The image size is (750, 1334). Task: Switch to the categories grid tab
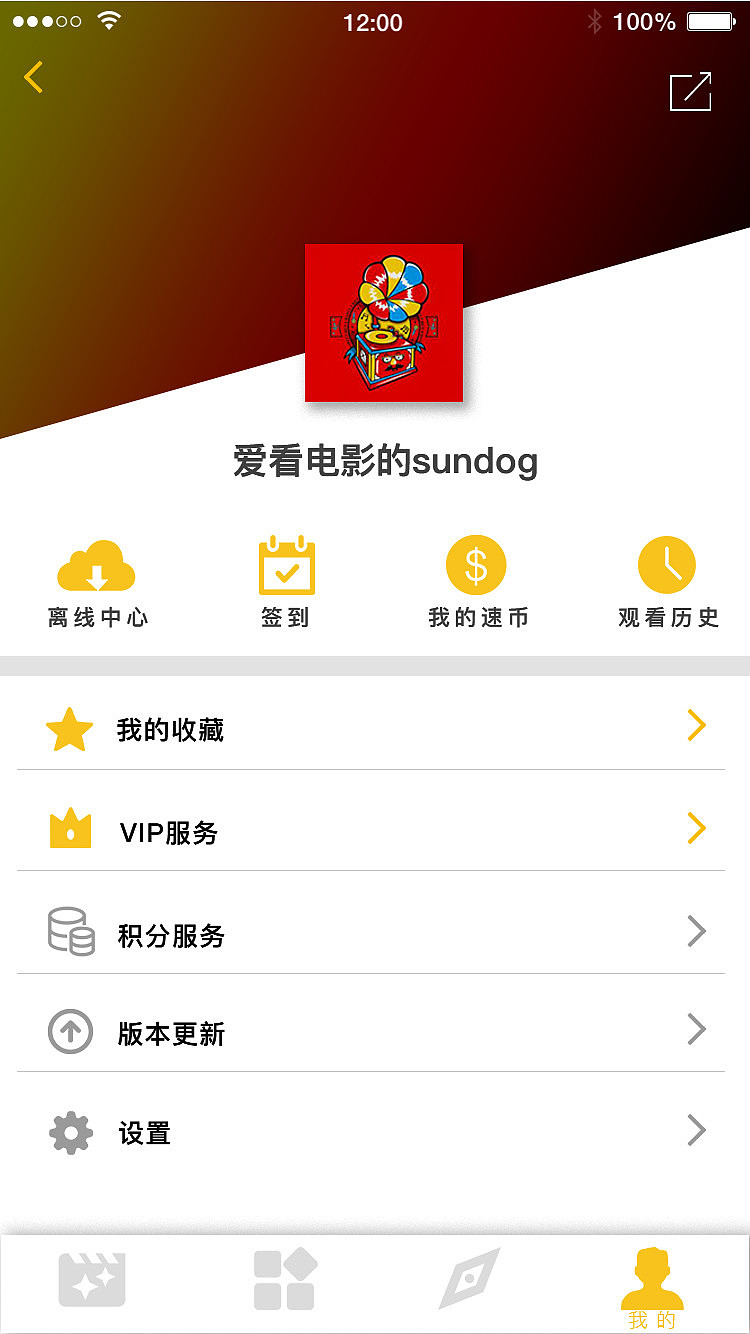coord(285,1279)
